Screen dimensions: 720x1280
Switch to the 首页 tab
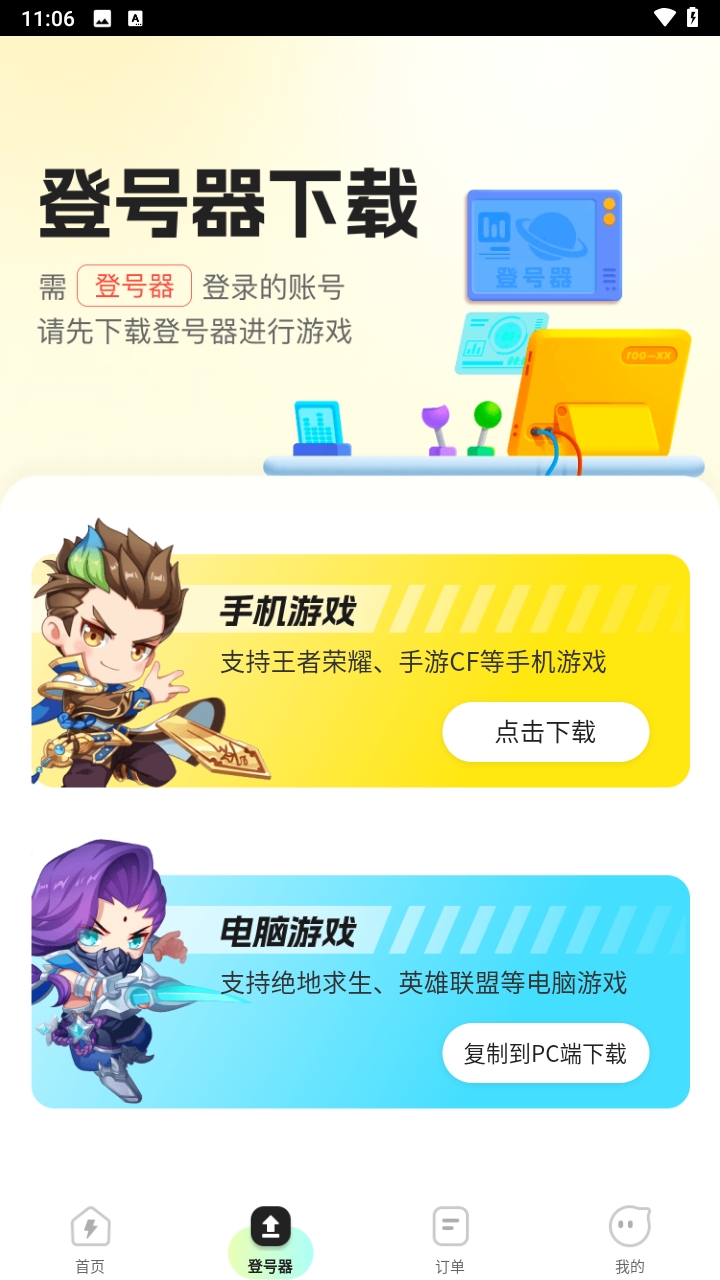tap(90, 1240)
